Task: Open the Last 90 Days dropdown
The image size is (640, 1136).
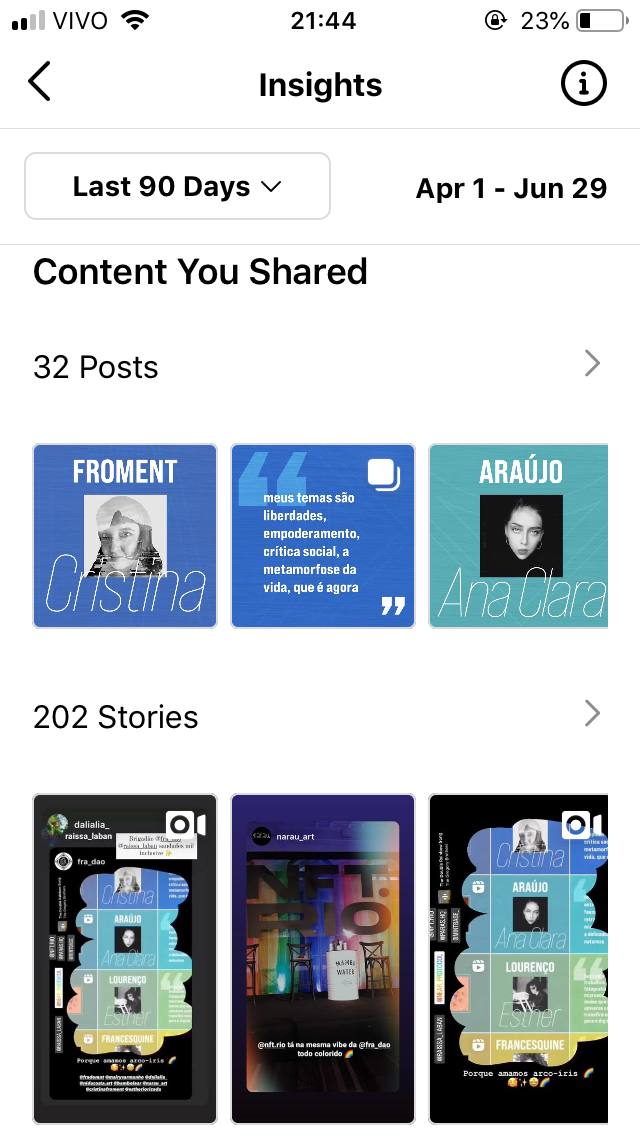Action: (x=177, y=186)
